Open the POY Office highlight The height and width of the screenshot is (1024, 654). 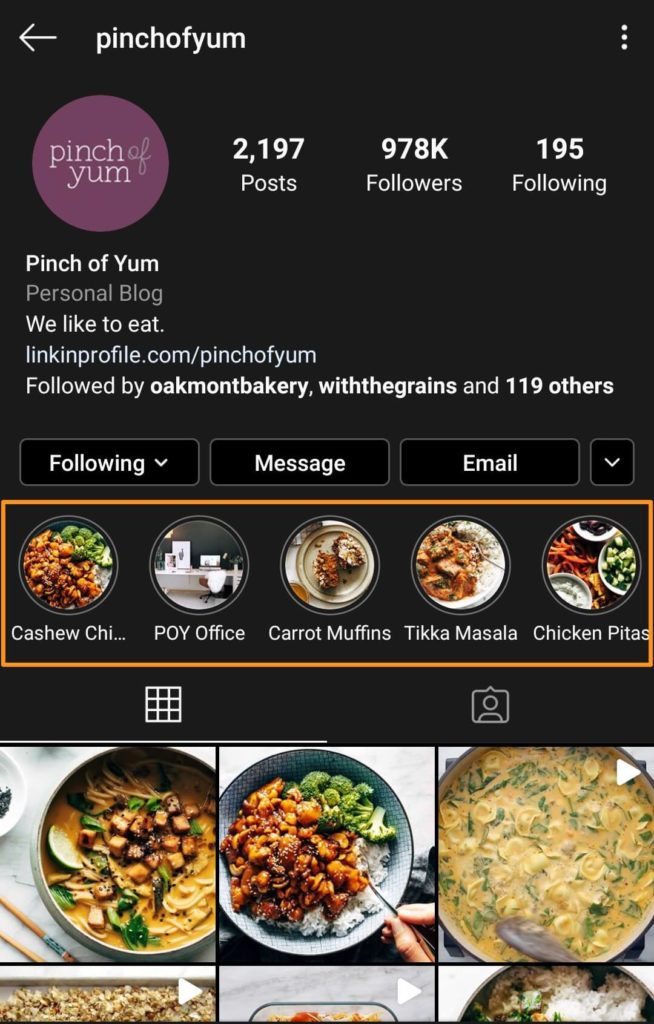pos(199,566)
